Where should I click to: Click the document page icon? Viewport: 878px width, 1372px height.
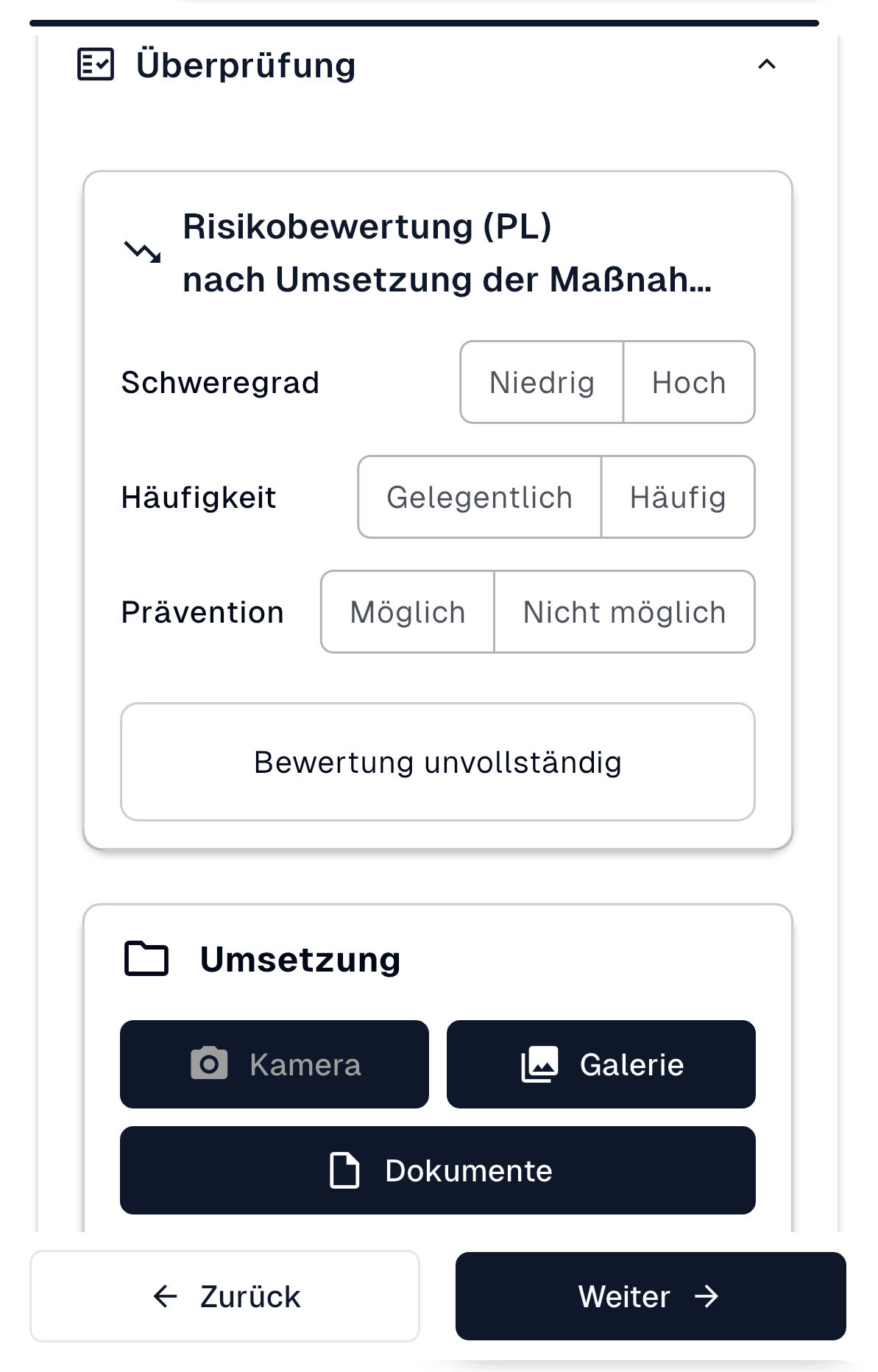point(344,1170)
